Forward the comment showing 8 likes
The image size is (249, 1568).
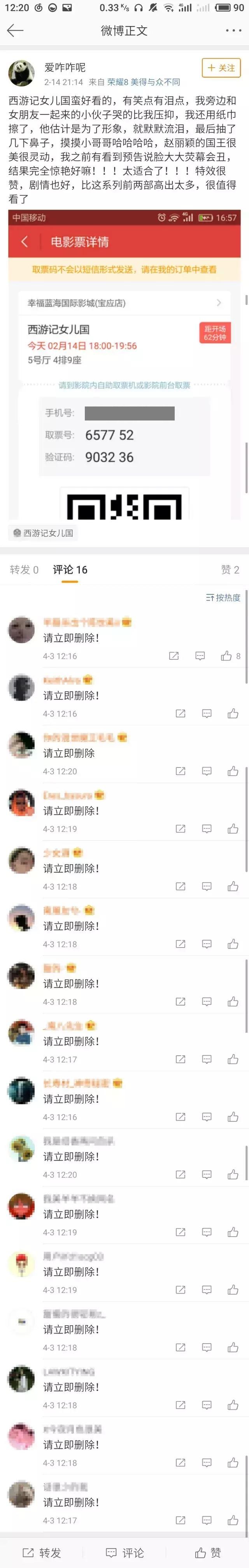174,656
